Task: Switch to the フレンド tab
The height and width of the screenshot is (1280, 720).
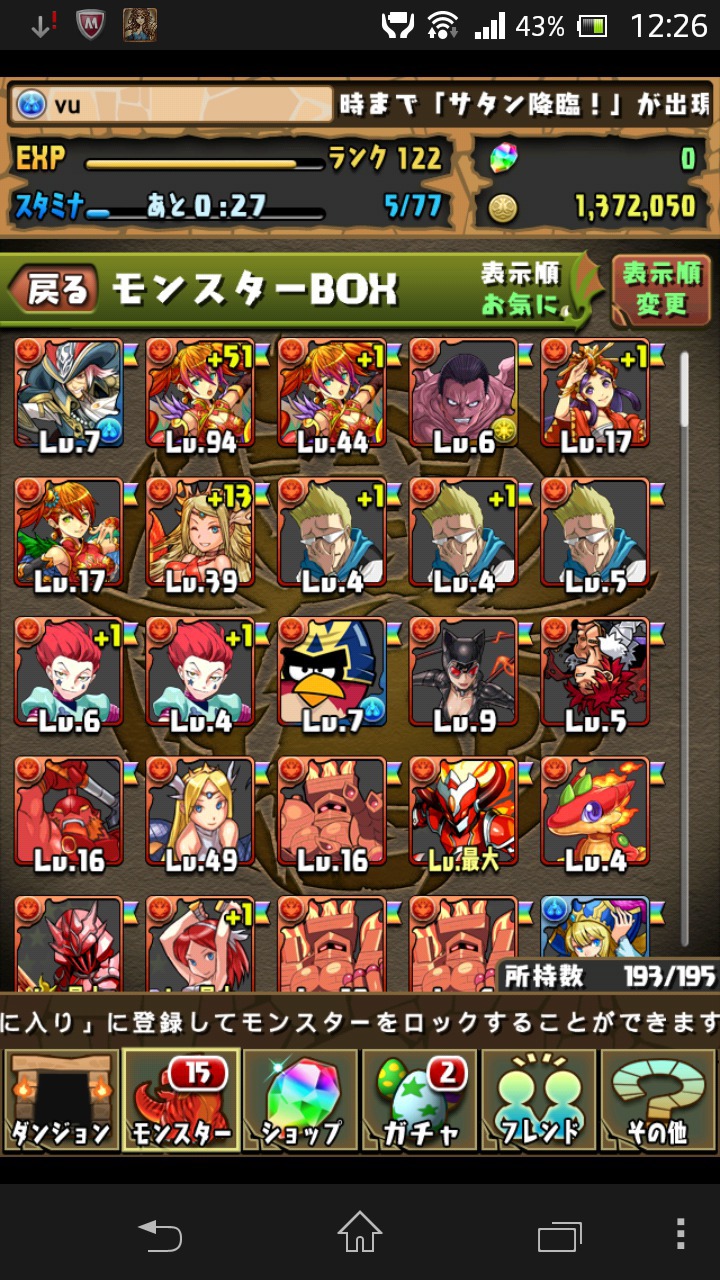Action: click(x=538, y=1099)
